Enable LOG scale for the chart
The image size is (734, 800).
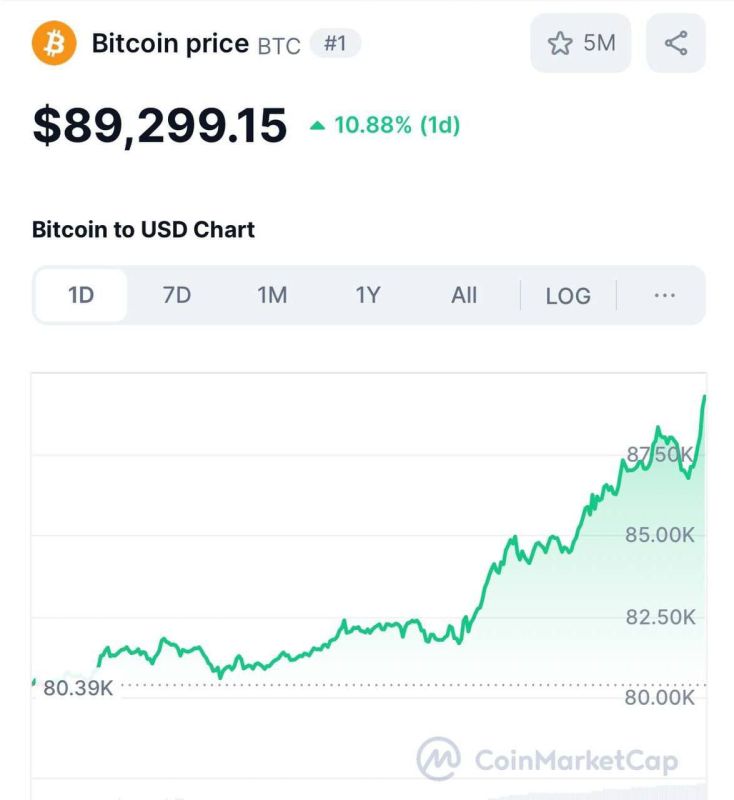pos(569,295)
